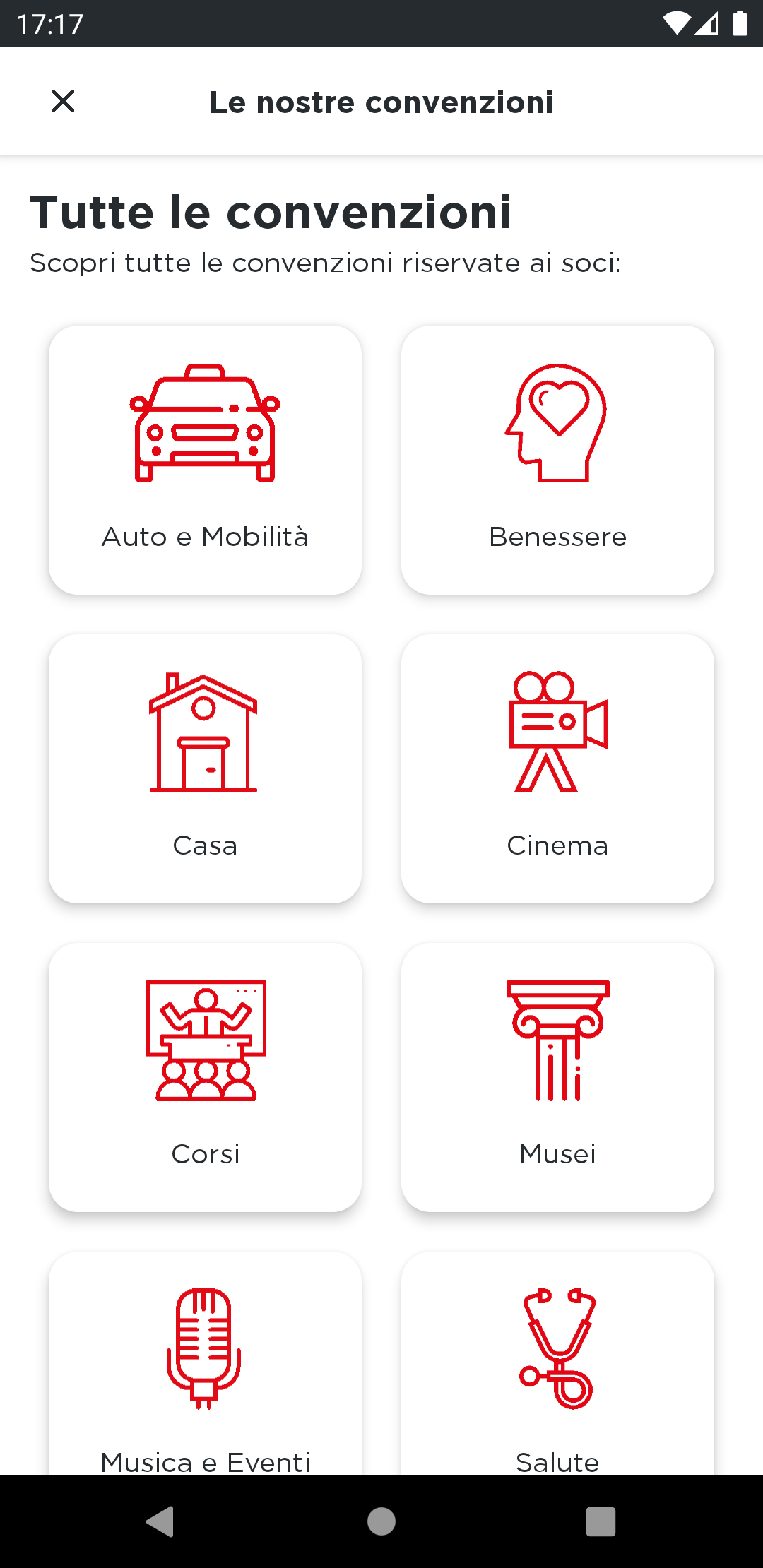Select Musica e Eventi category
The width and height of the screenshot is (763, 1568).
pos(205,1363)
